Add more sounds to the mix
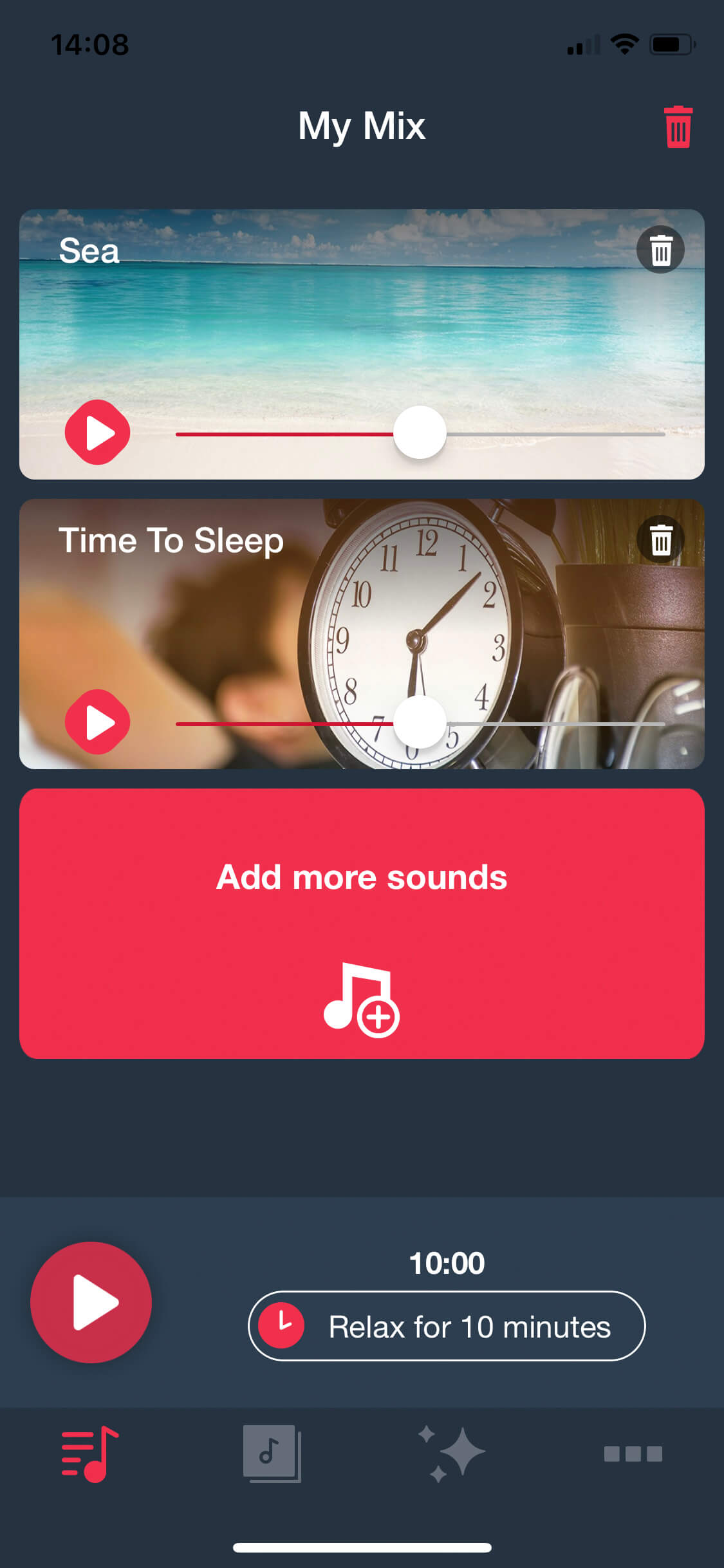Image resolution: width=724 pixels, height=1568 pixels. (362, 924)
